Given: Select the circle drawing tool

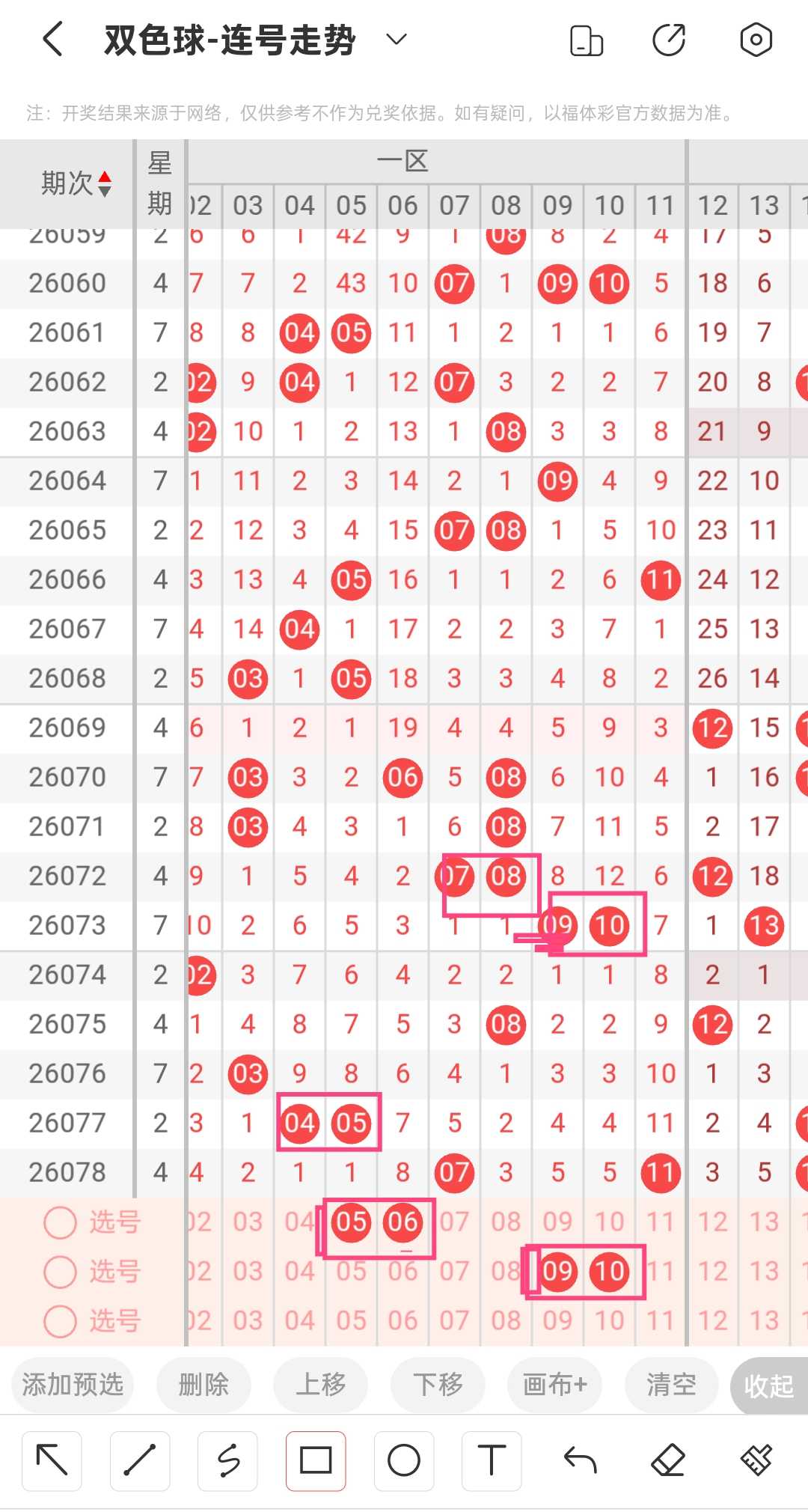Looking at the screenshot, I should pos(404,1460).
